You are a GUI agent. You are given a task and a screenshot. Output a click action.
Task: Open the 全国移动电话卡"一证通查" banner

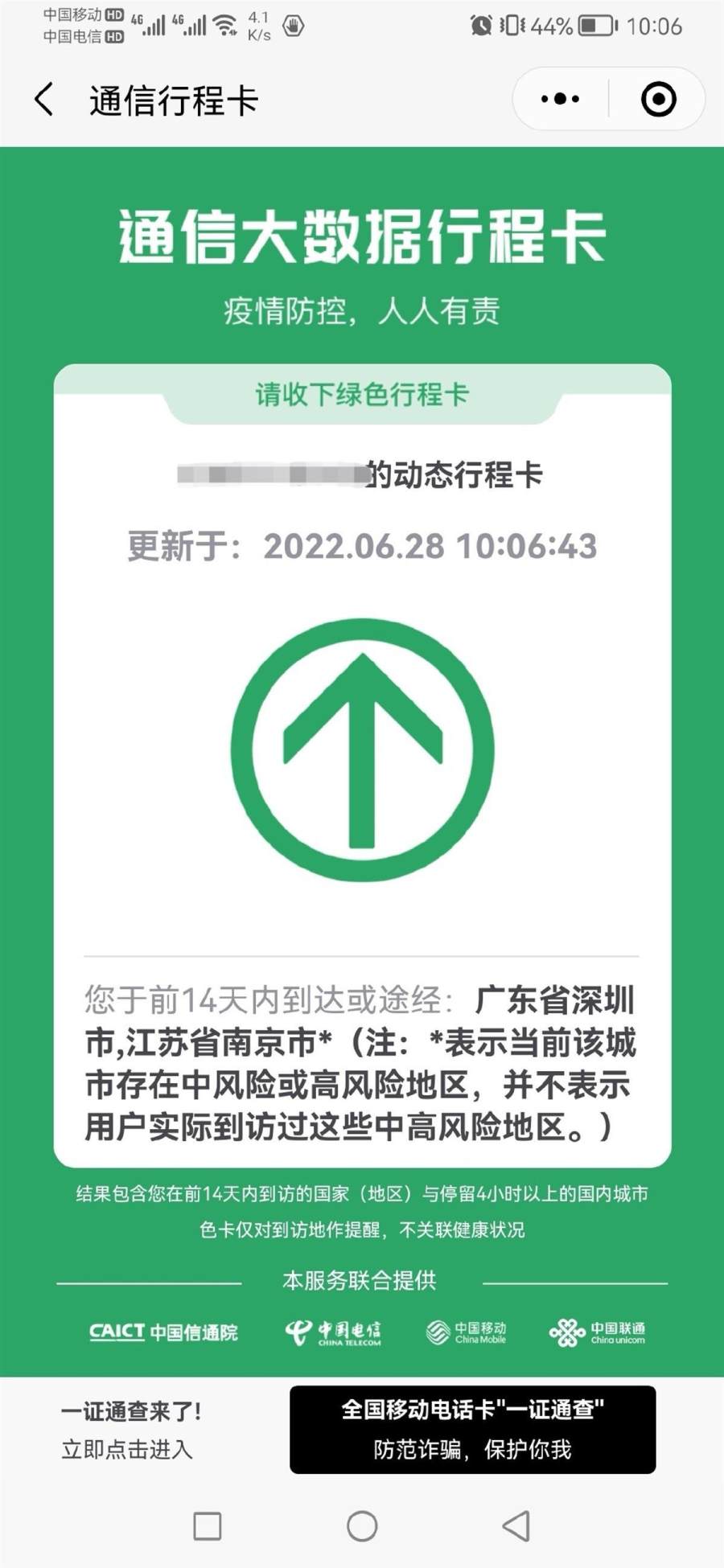pyautogui.click(x=472, y=1429)
